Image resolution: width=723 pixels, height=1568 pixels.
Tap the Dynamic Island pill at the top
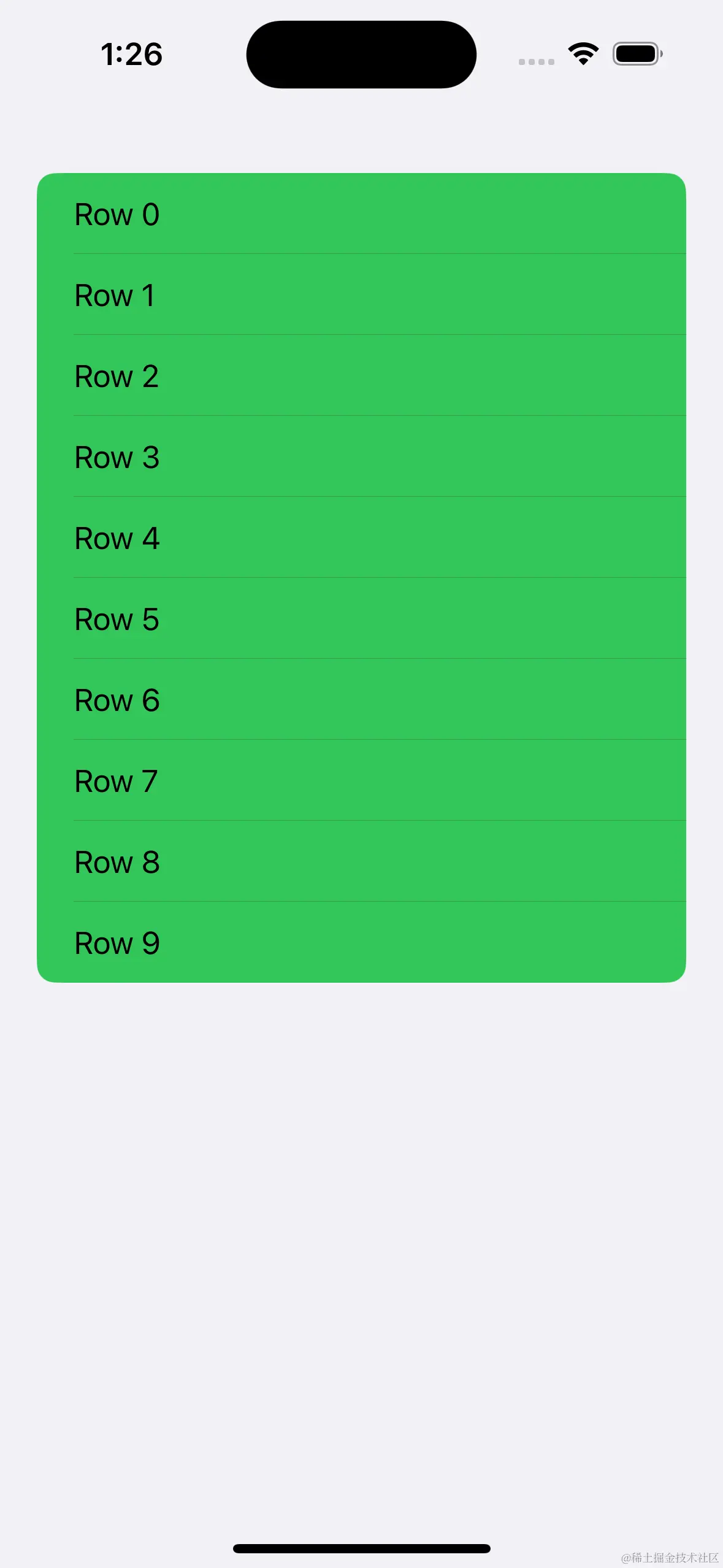click(361, 54)
